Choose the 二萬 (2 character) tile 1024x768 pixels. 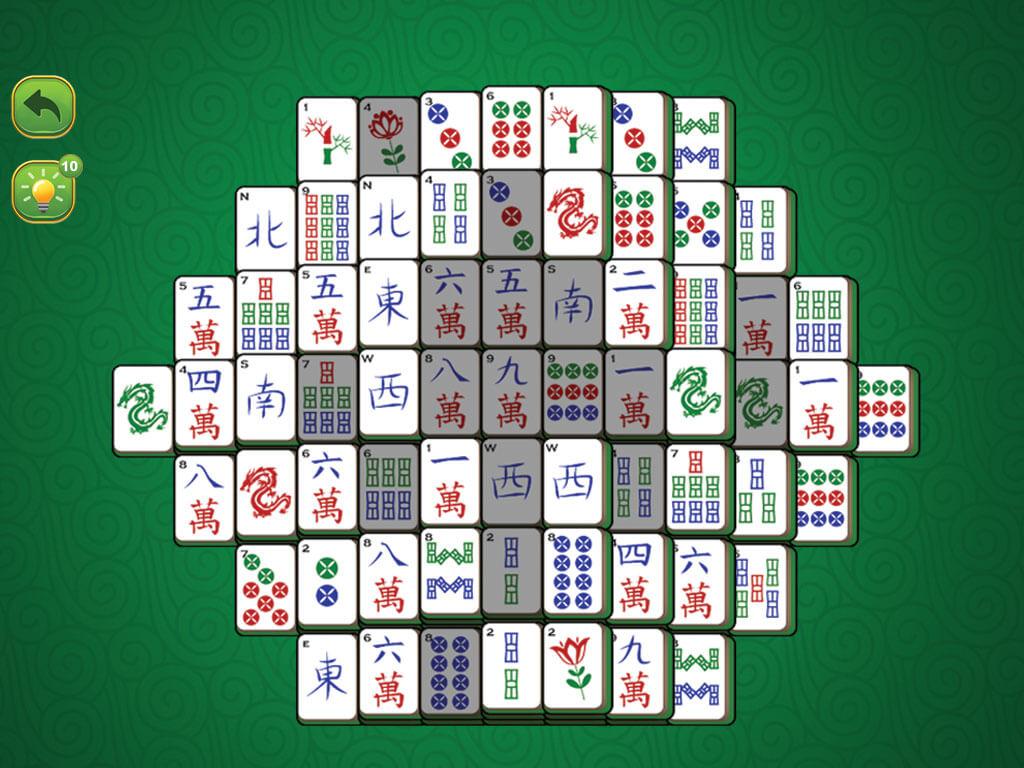click(x=634, y=304)
